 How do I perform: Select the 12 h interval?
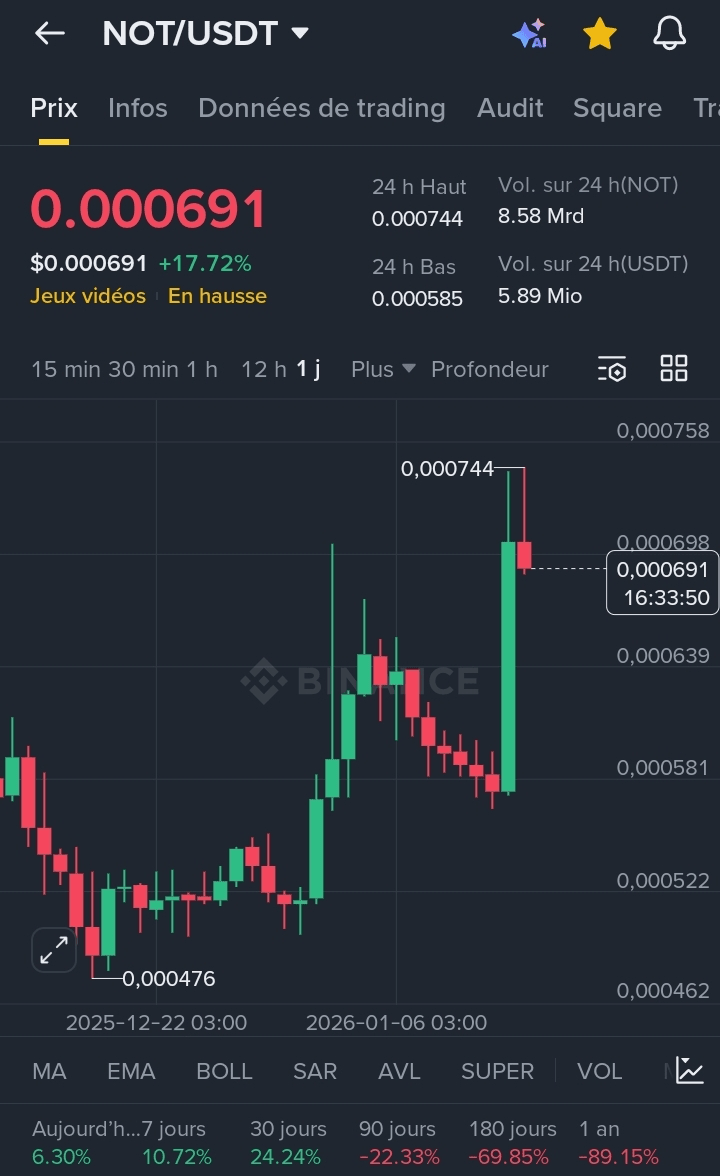click(x=263, y=369)
